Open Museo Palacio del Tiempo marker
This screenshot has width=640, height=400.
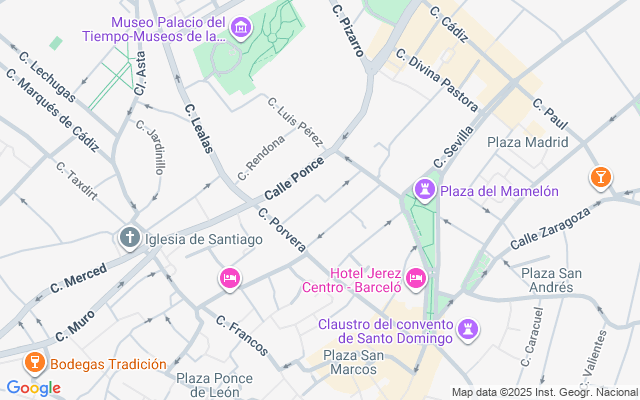240,29
